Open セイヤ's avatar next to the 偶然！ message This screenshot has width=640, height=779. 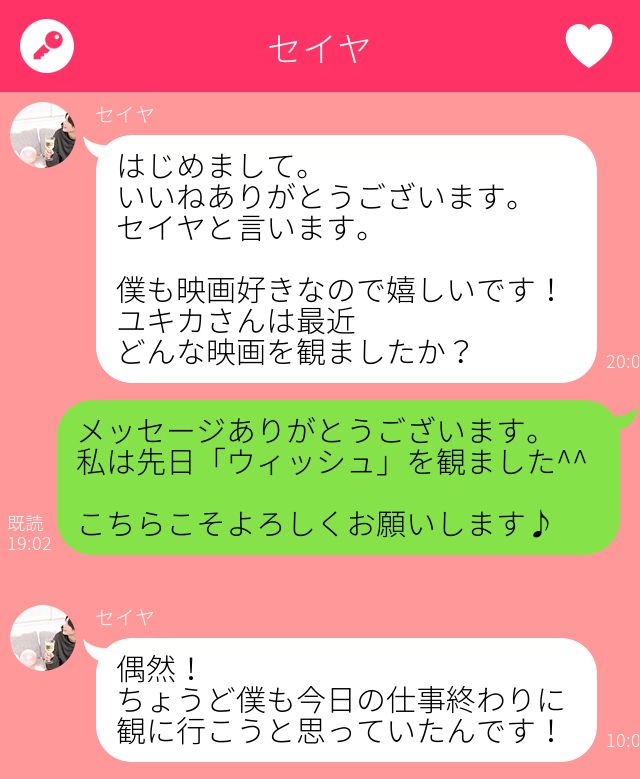(x=43, y=637)
